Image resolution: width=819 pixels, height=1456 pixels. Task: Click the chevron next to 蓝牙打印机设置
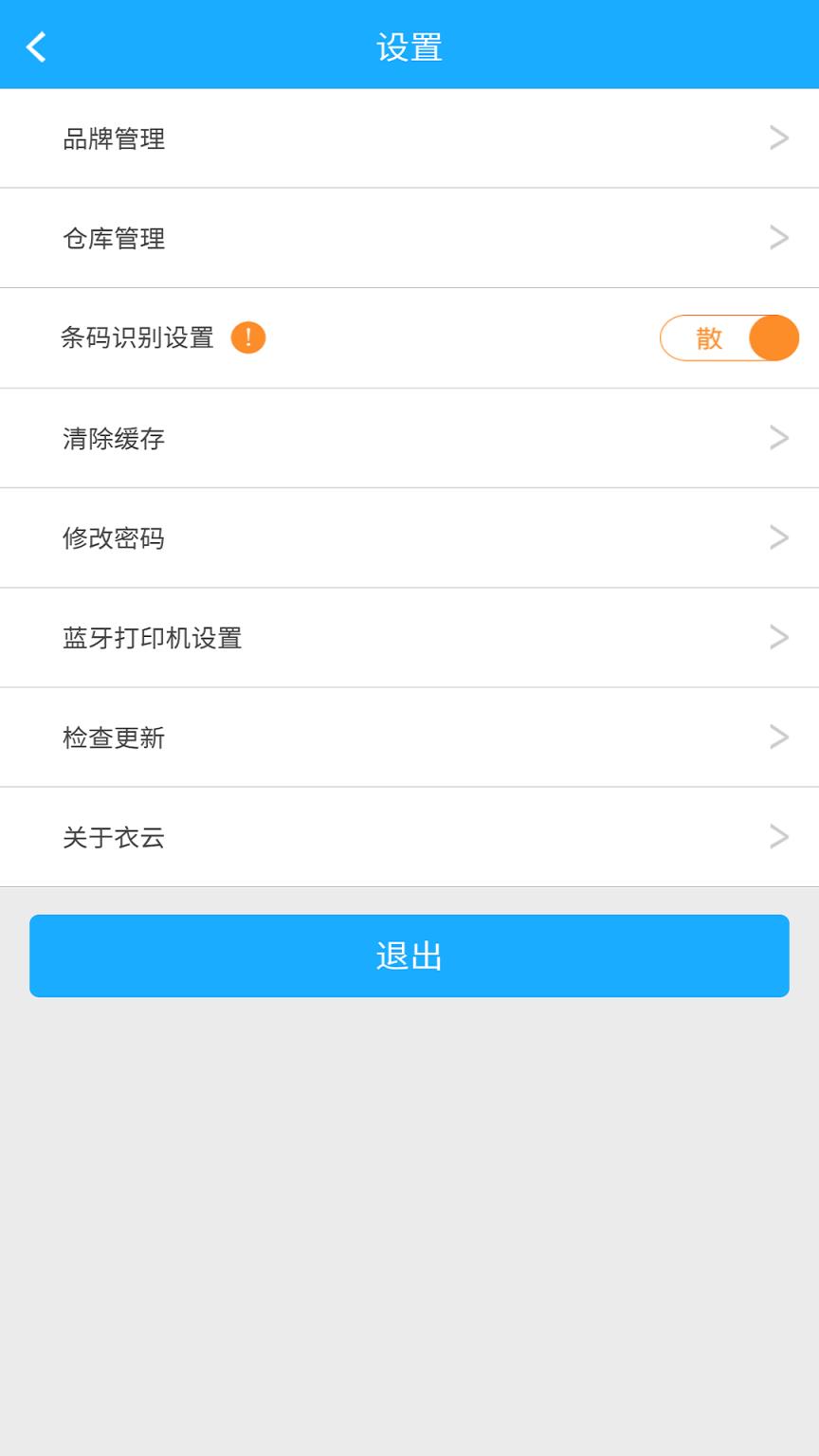click(x=779, y=637)
